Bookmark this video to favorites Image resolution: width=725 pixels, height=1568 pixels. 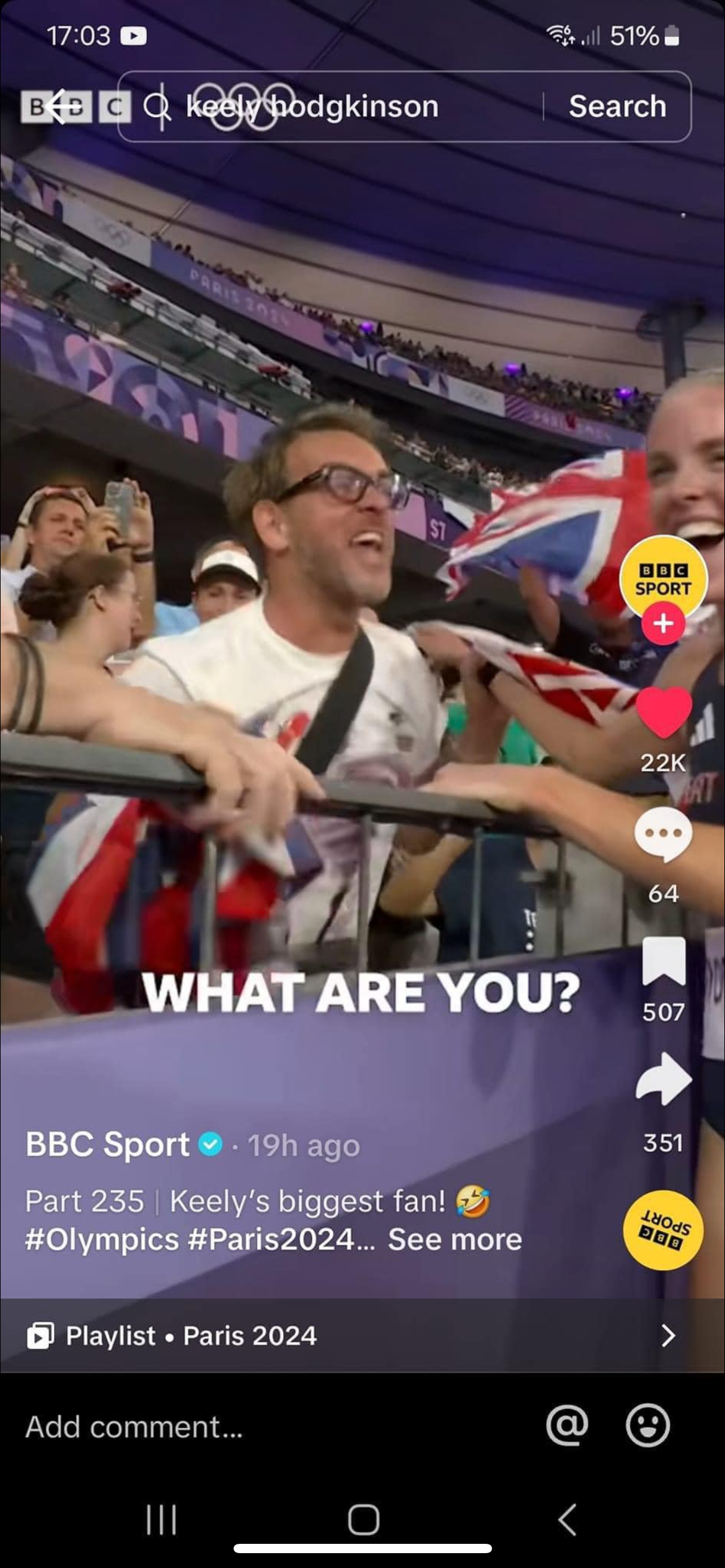coord(663,961)
